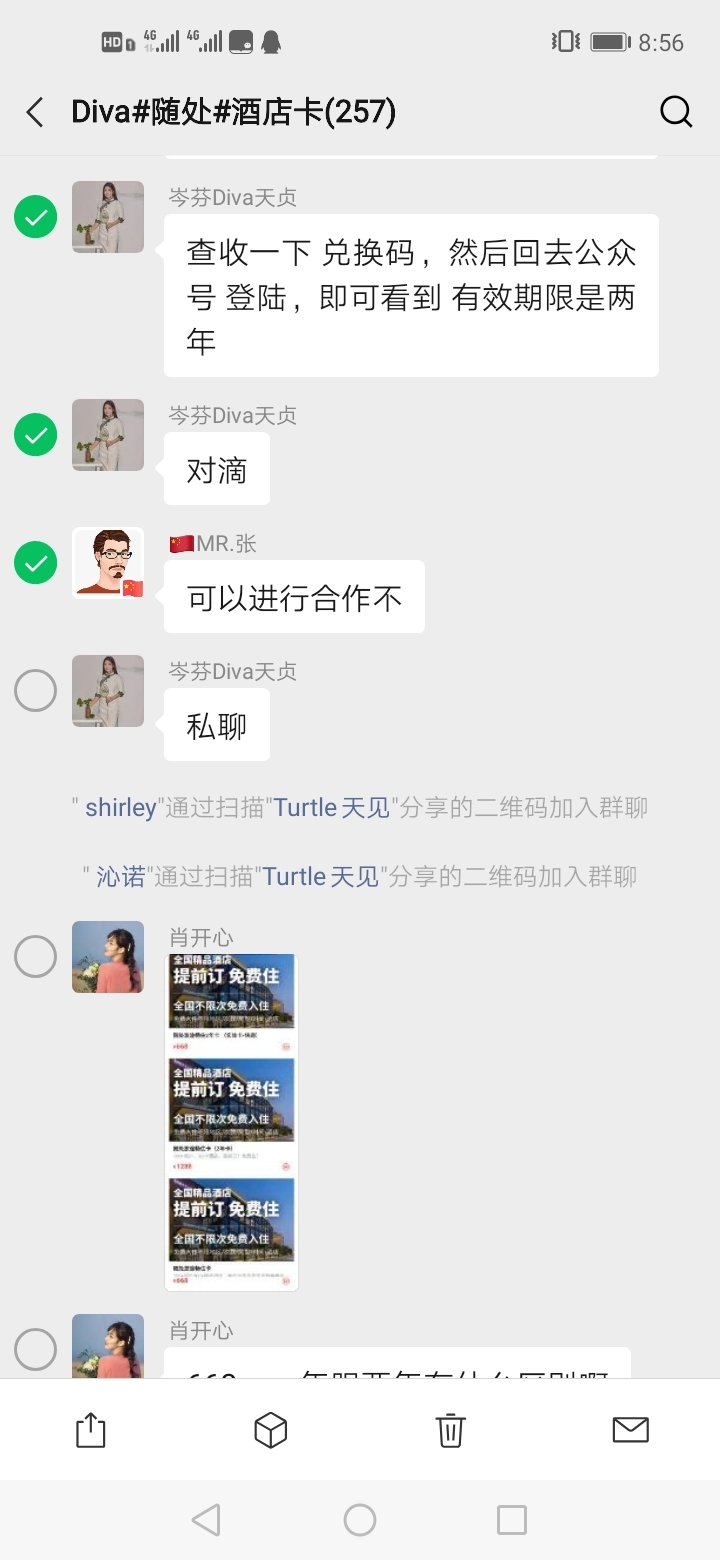Forward the selected messages

point(90,1430)
